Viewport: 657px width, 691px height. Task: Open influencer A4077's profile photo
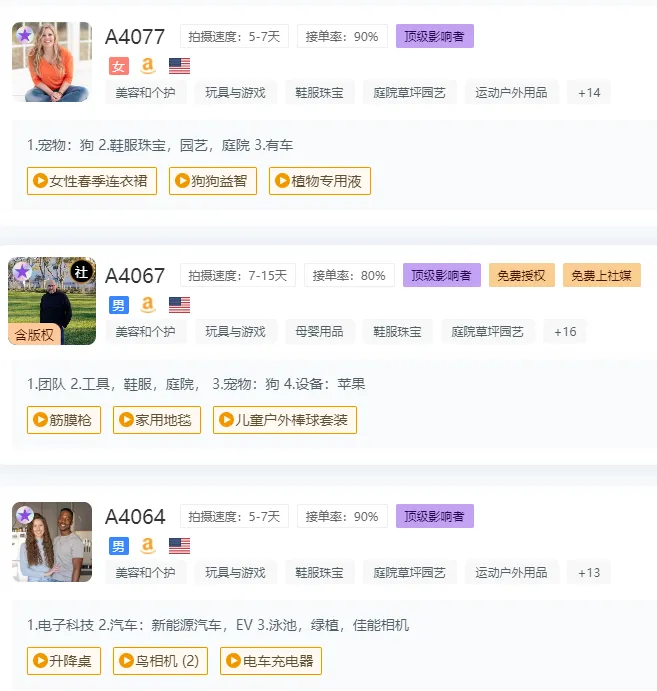pyautogui.click(x=51, y=62)
